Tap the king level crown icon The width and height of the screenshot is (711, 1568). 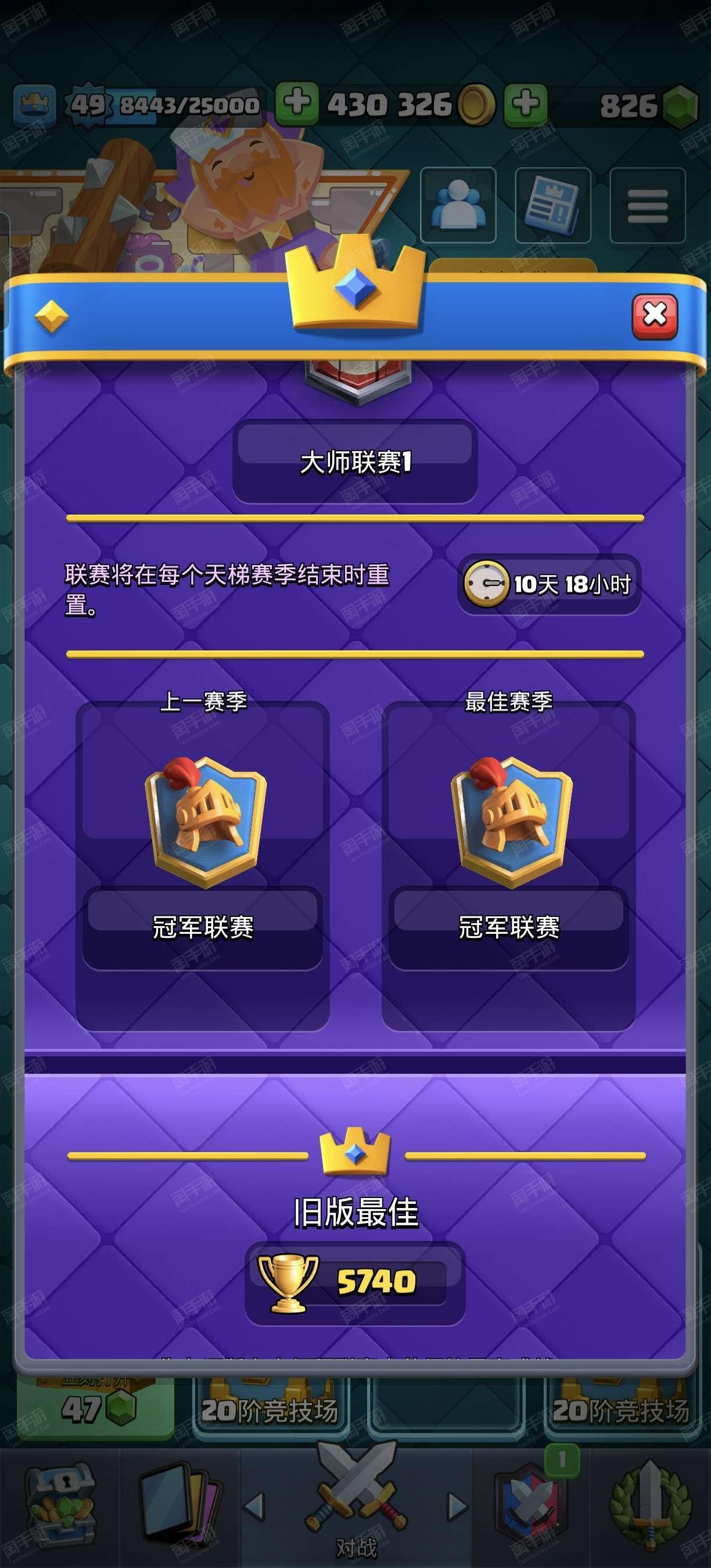(35, 104)
